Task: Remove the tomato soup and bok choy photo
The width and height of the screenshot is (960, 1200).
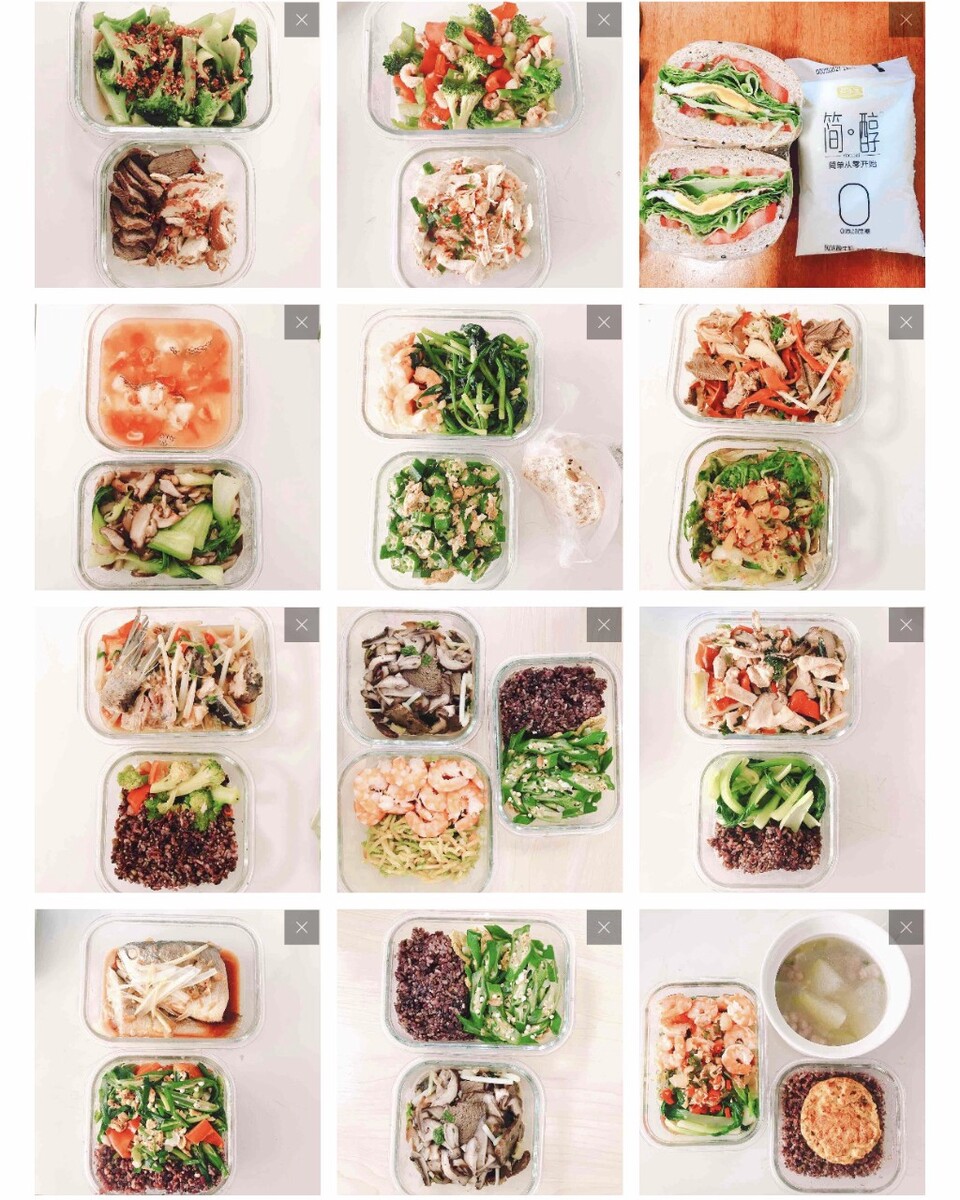Action: point(301,322)
